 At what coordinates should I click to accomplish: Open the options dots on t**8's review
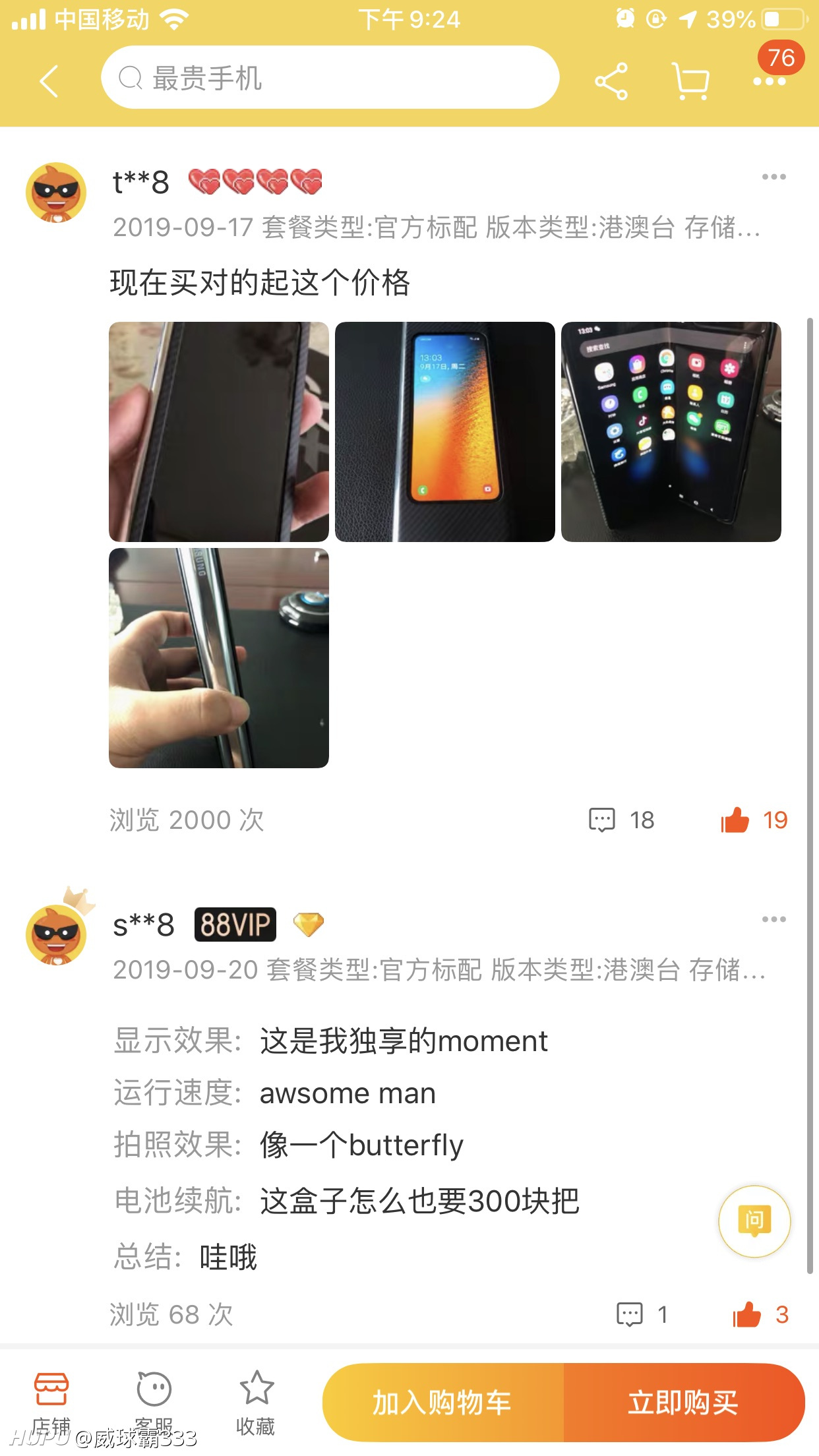pos(773,177)
